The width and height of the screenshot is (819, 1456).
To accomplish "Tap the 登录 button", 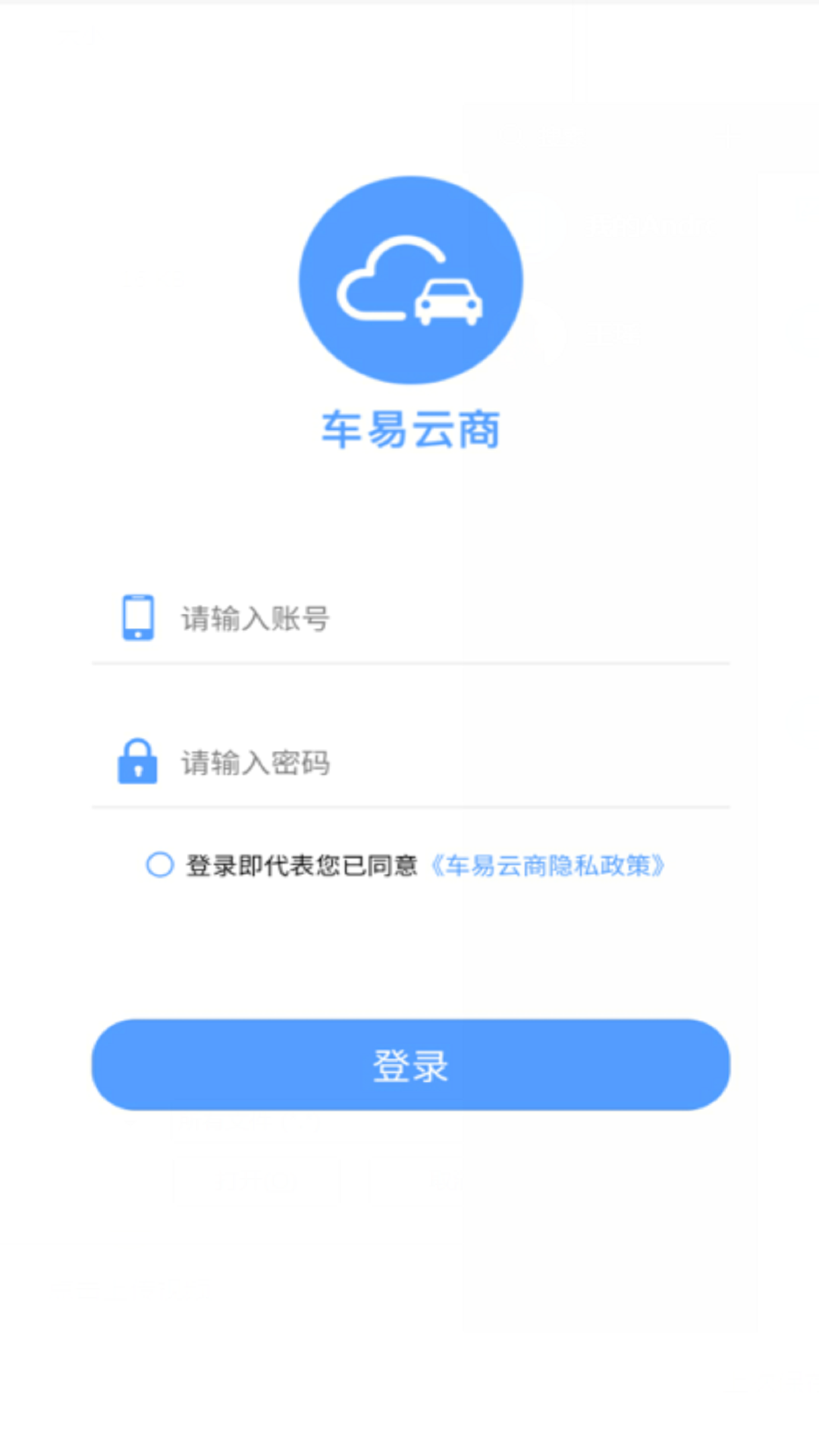I will tap(410, 1065).
